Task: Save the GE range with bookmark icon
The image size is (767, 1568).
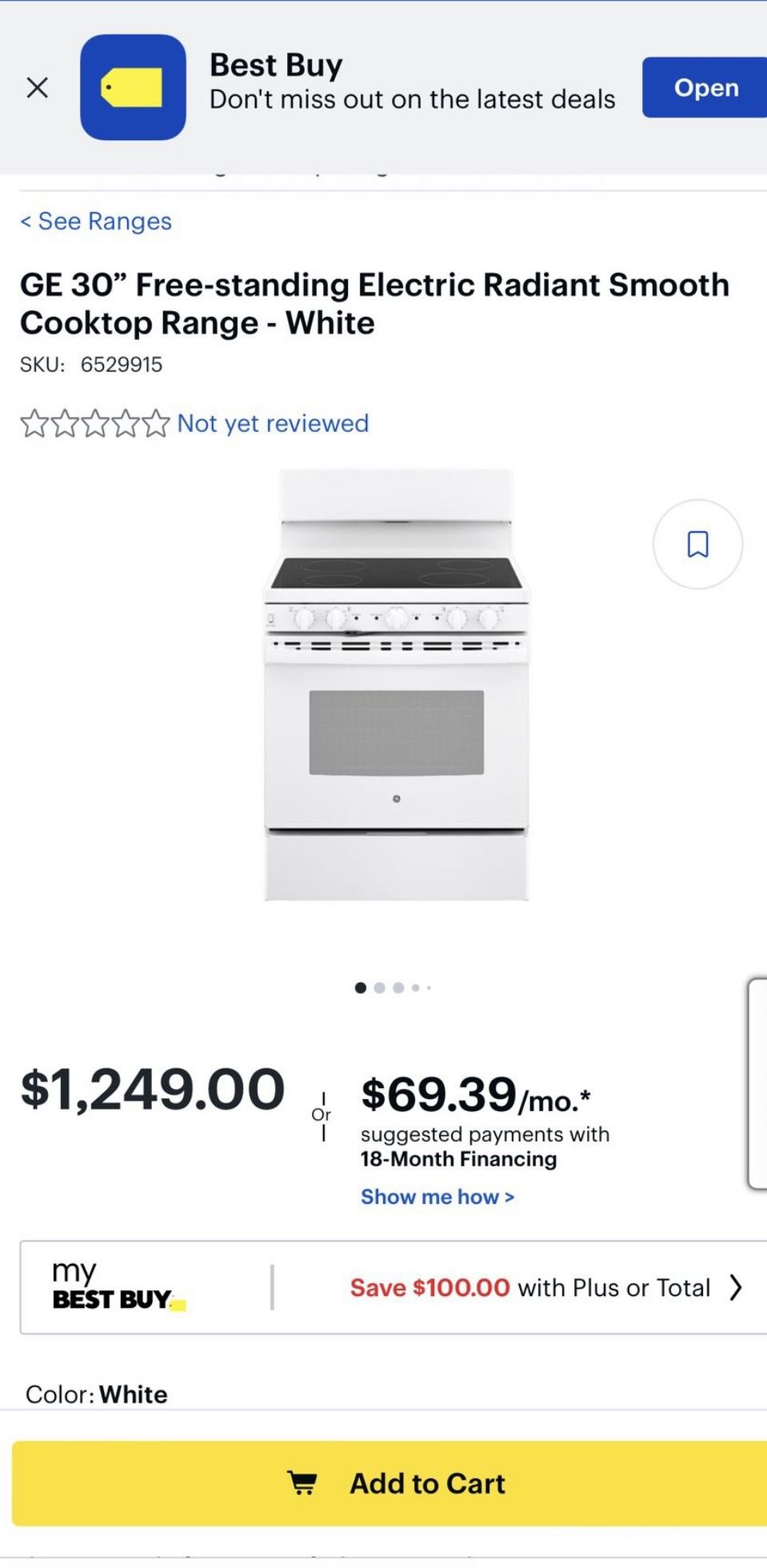Action: click(x=697, y=544)
